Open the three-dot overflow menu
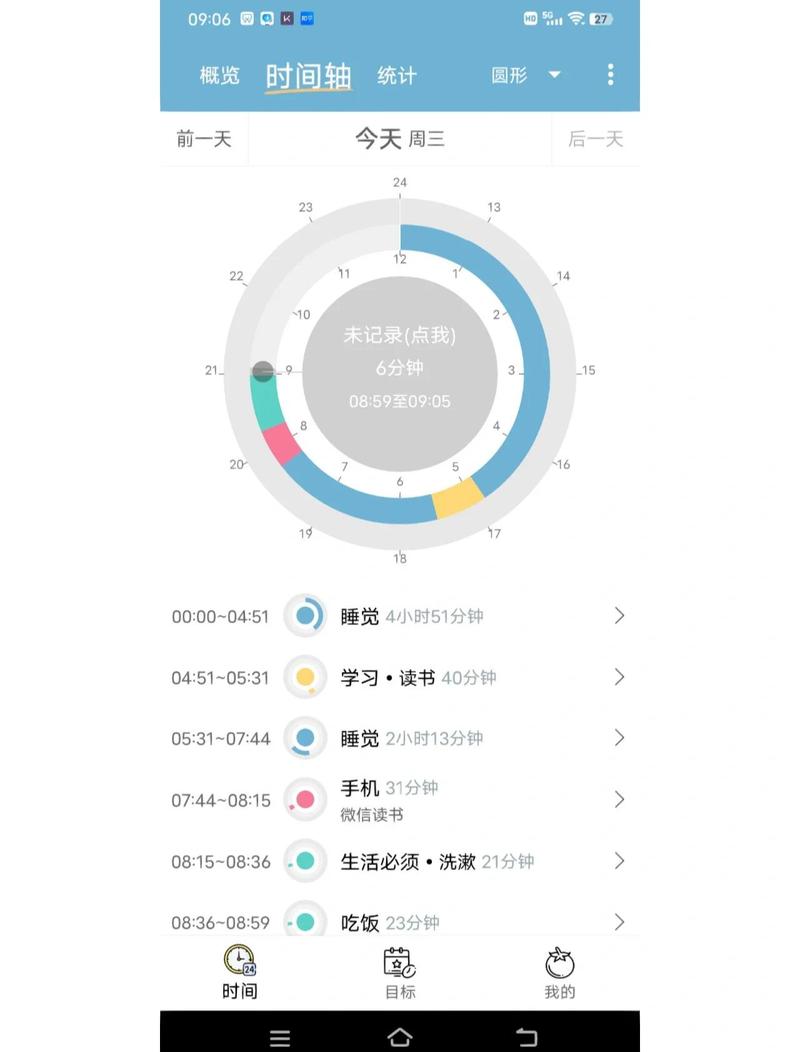 (611, 75)
